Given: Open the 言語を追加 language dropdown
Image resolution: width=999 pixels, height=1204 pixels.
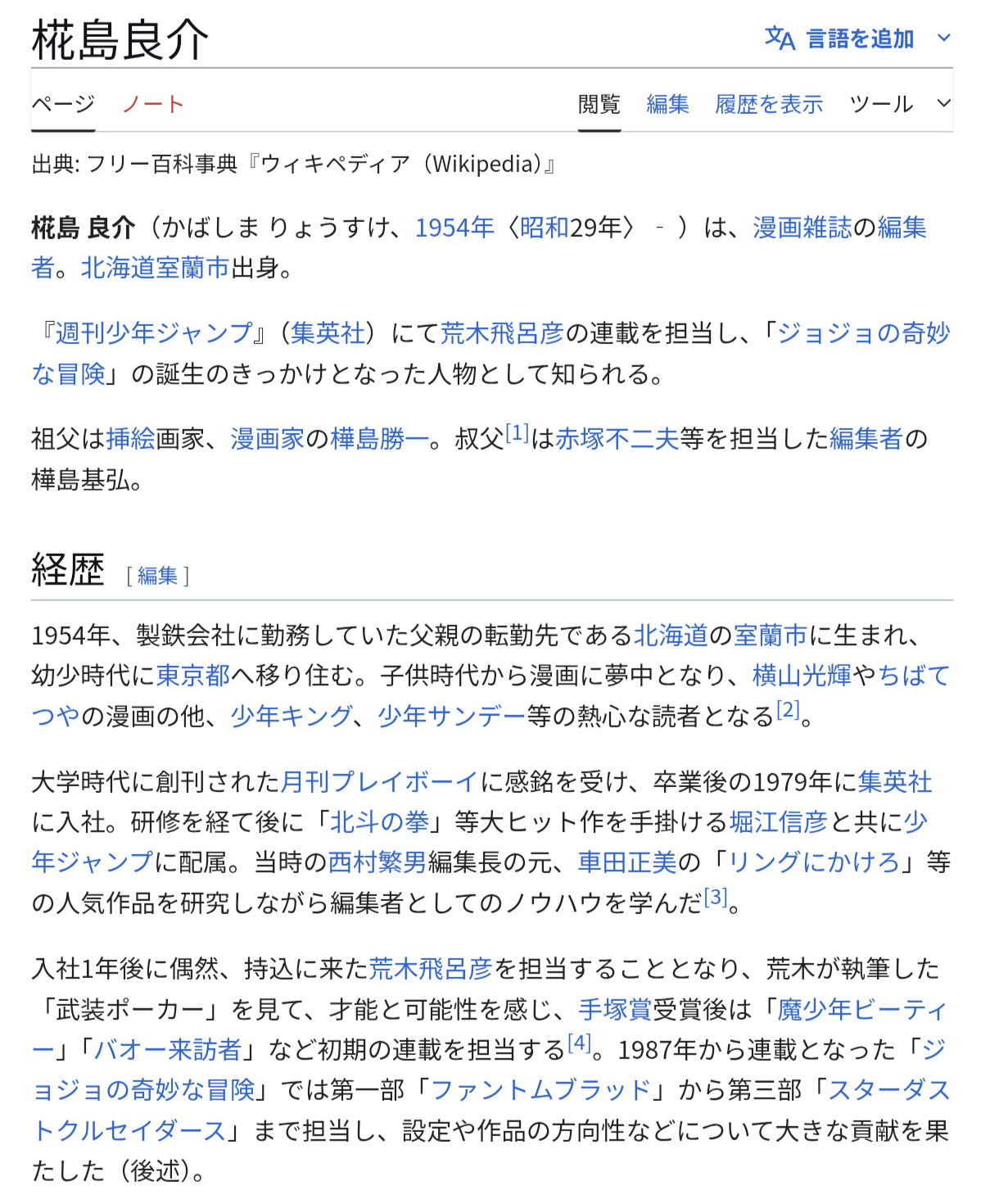Looking at the screenshot, I should click(857, 38).
